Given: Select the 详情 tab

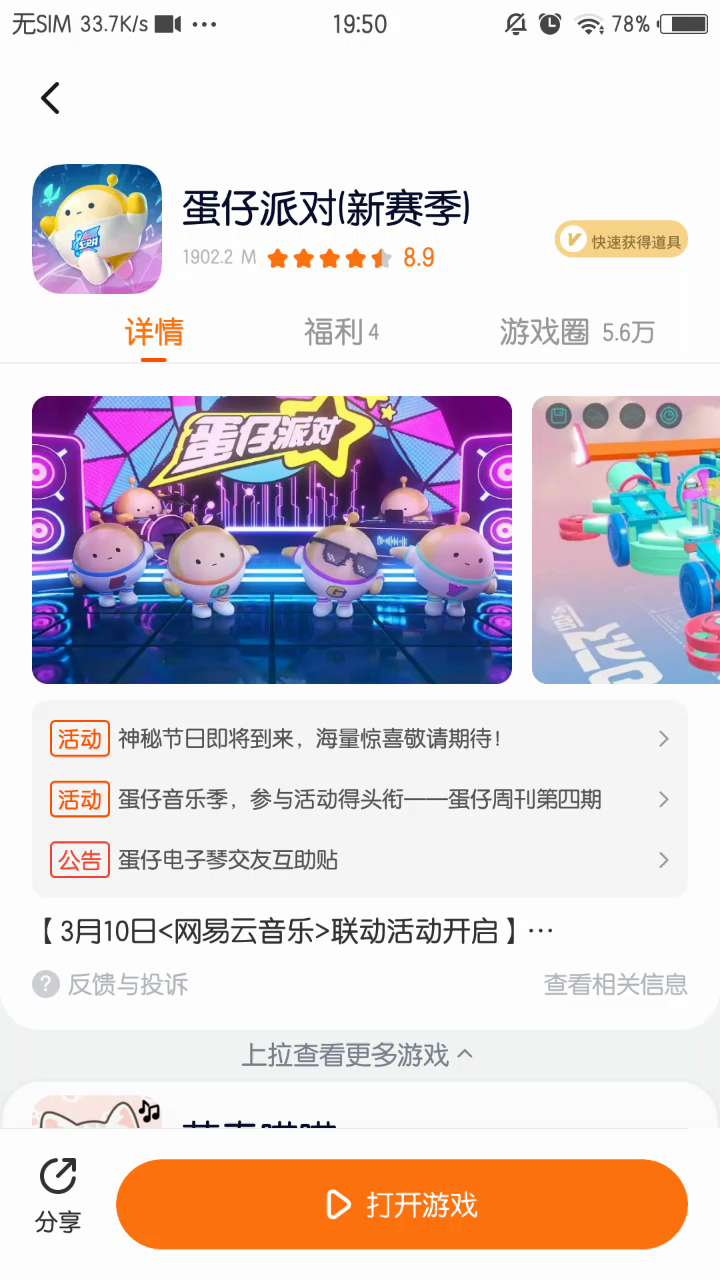Looking at the screenshot, I should tap(154, 332).
